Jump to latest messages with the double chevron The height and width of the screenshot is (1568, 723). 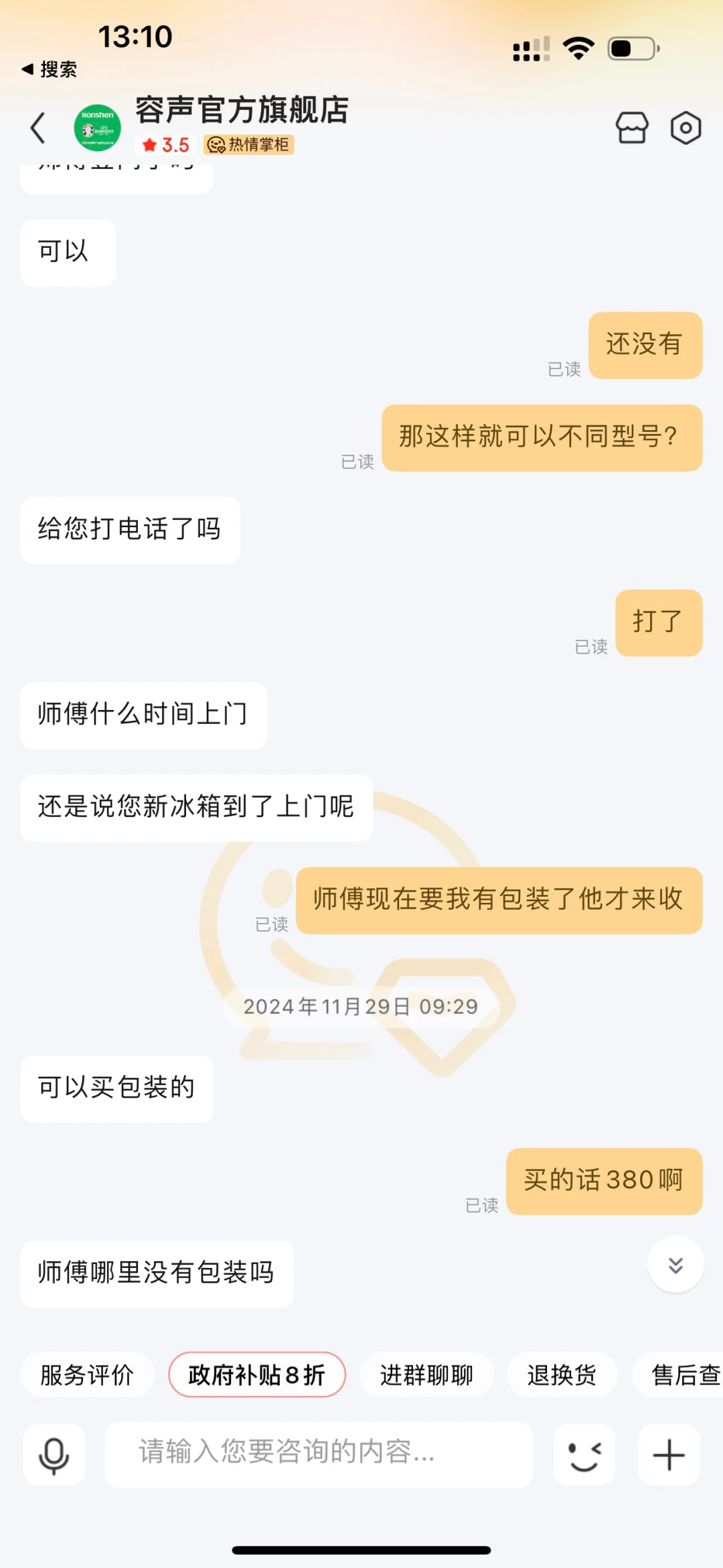[675, 1263]
